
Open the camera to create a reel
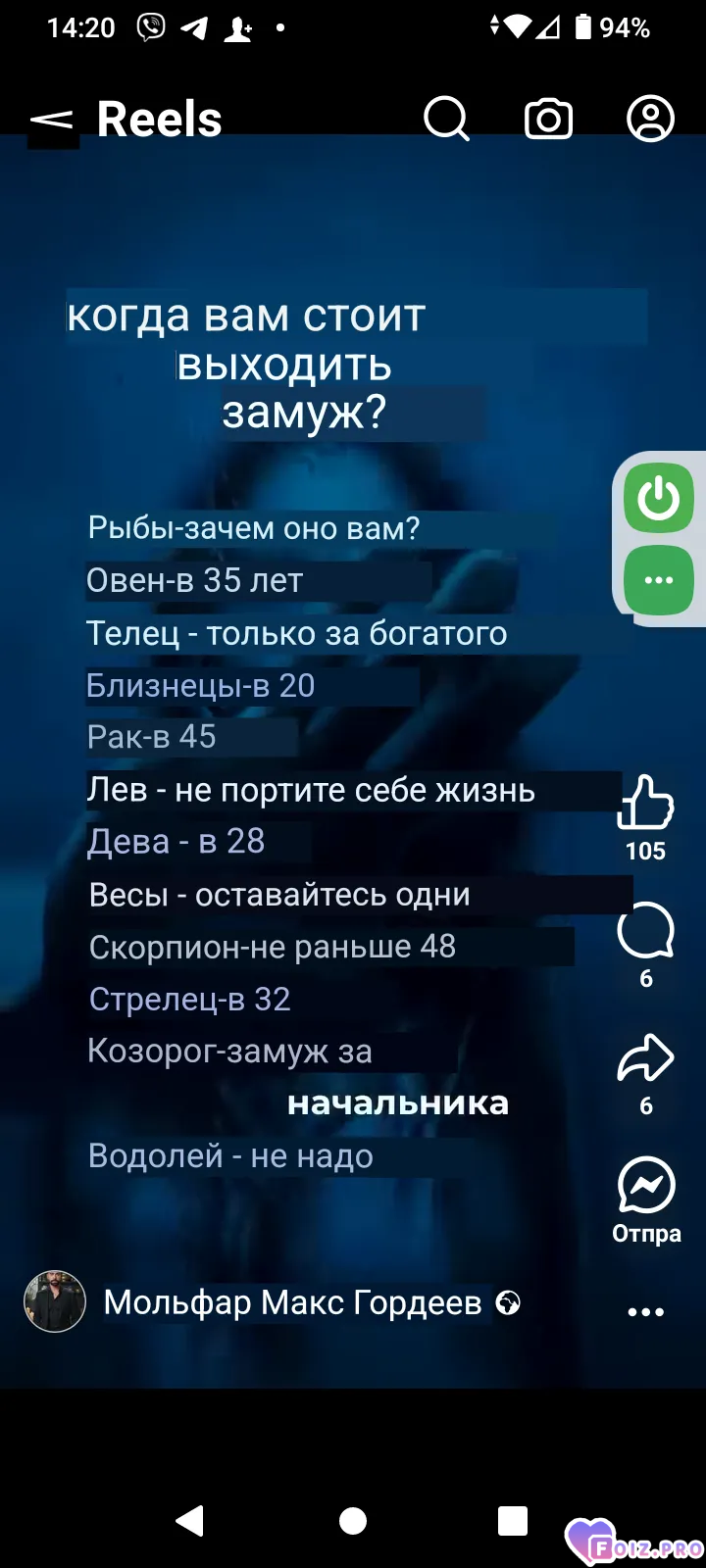coord(549,120)
